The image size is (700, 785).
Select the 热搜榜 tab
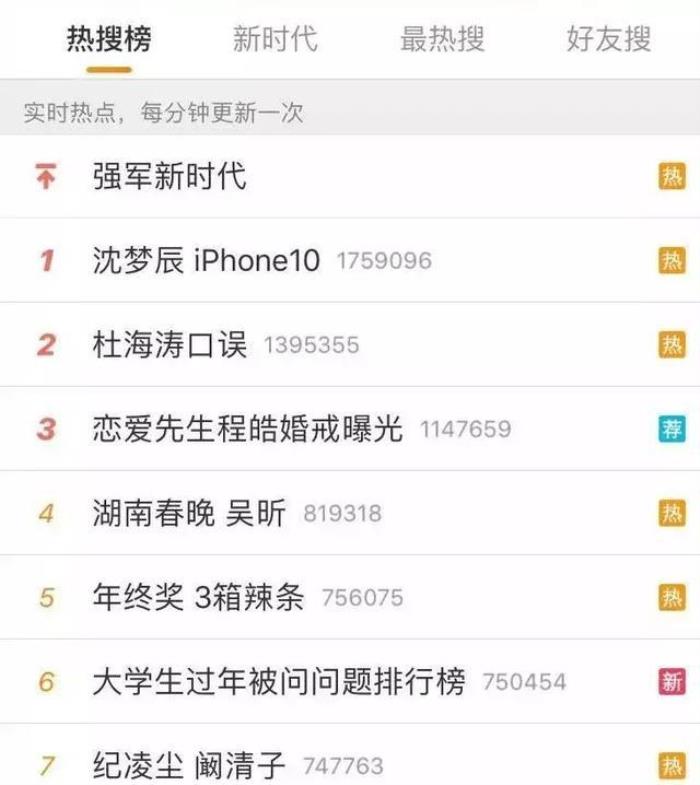tap(109, 40)
